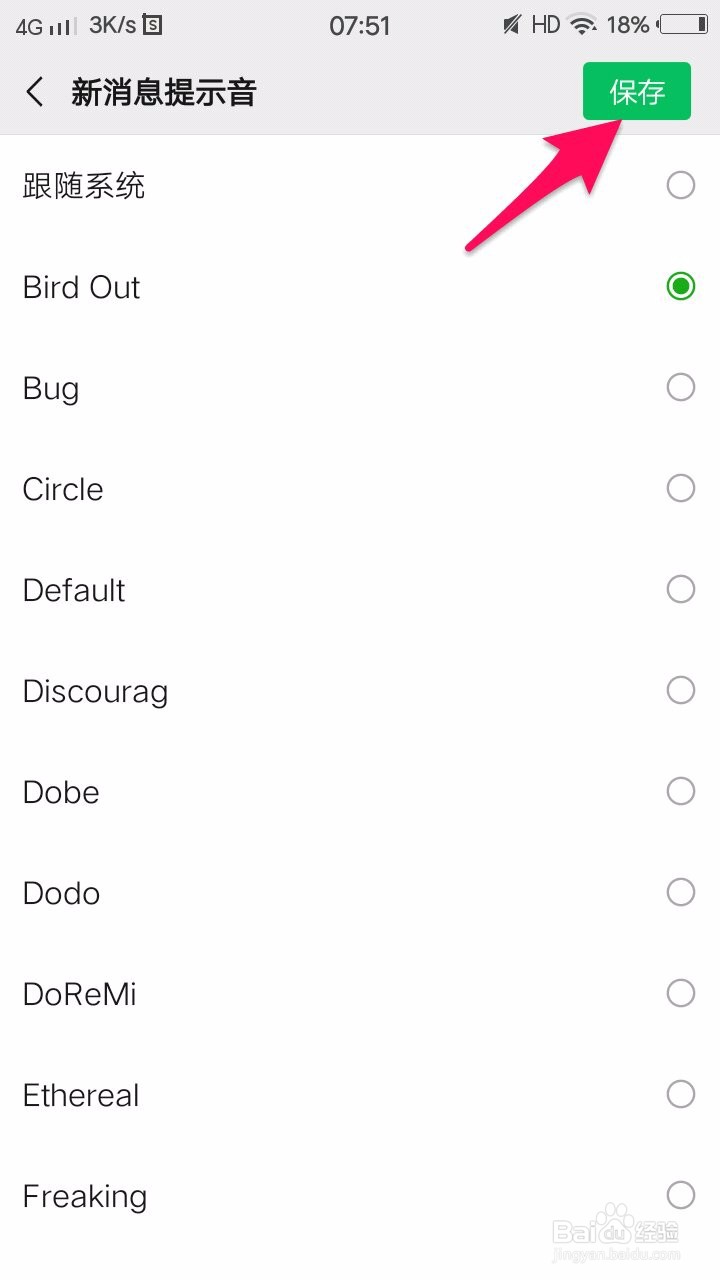
Task: Go back using the top-left arrow
Action: click(35, 92)
